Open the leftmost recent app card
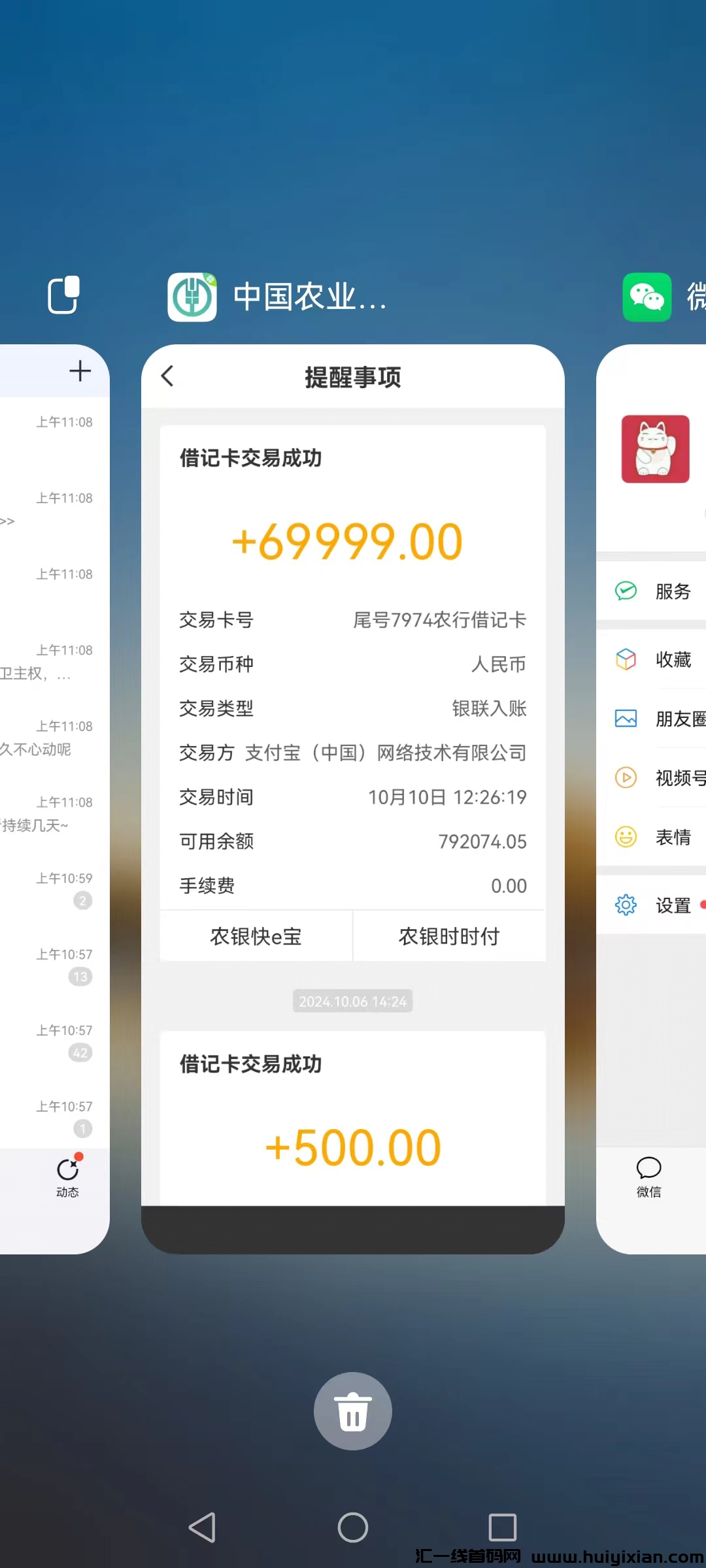 click(55, 797)
